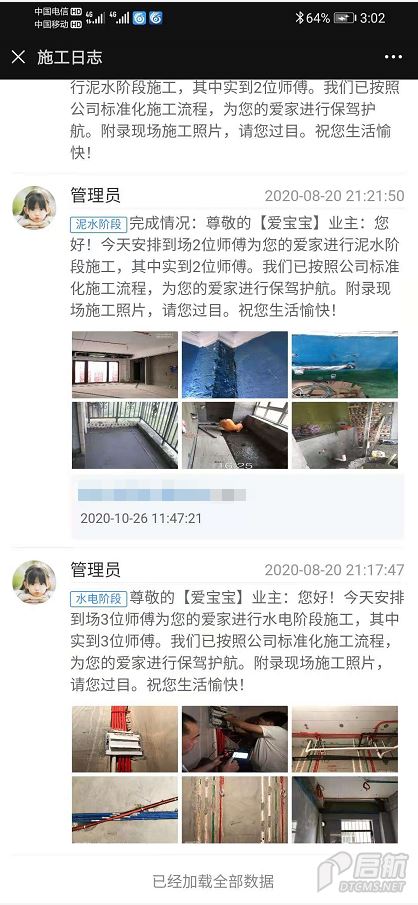The height and width of the screenshot is (905, 418).
Task: Open the three-dot overflow menu
Action: tap(393, 57)
